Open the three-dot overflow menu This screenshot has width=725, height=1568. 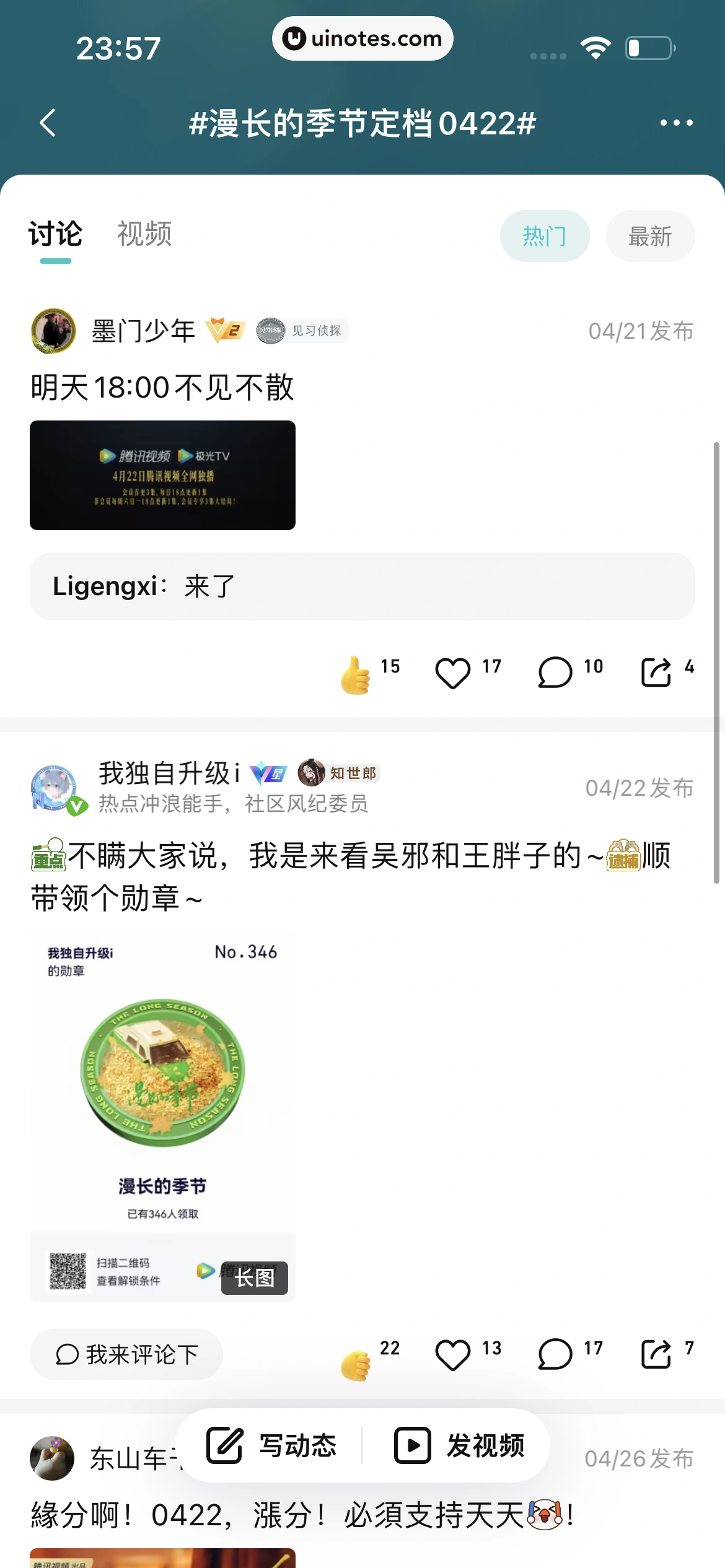(x=676, y=123)
